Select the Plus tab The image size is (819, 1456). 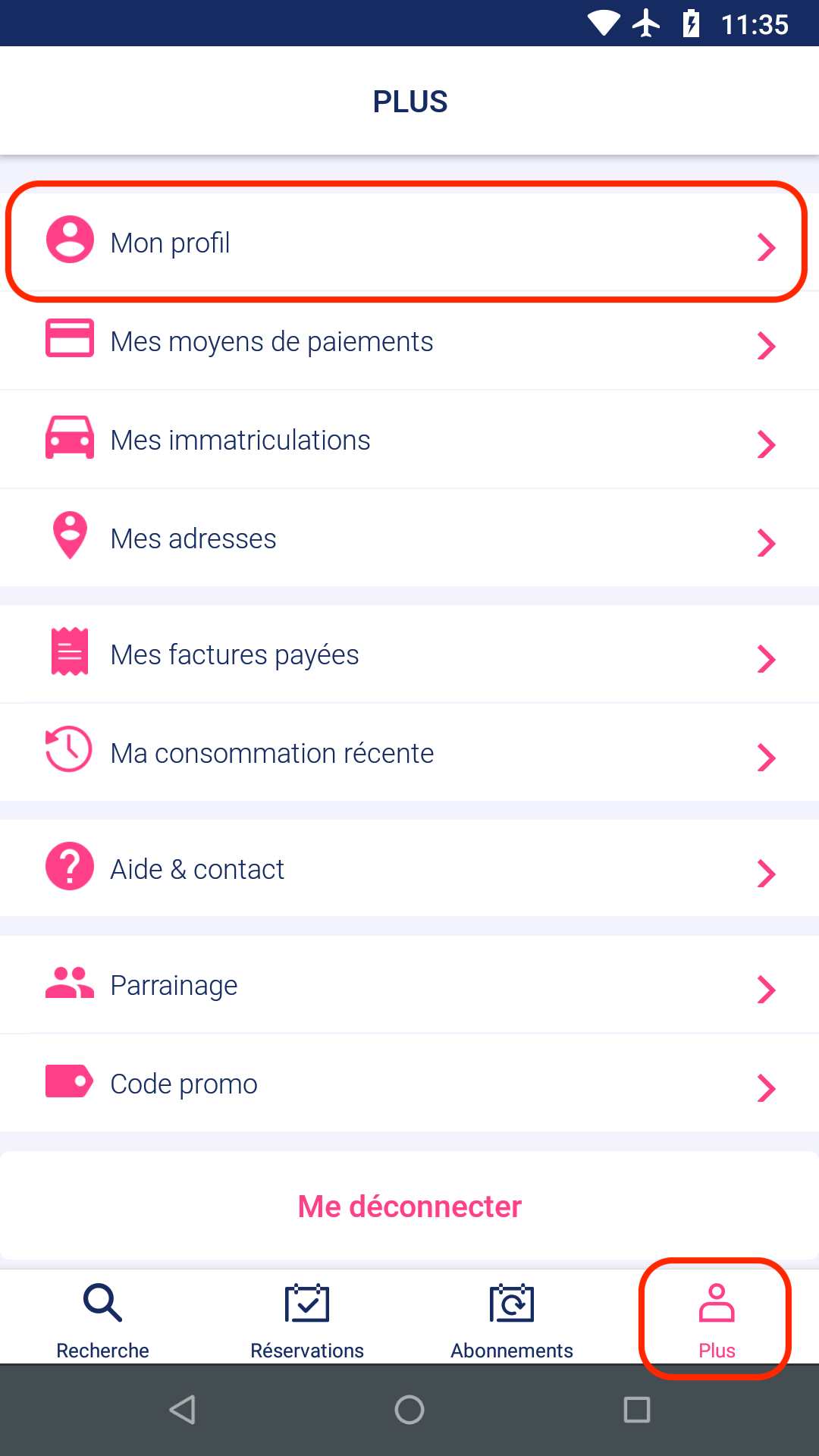(717, 1318)
